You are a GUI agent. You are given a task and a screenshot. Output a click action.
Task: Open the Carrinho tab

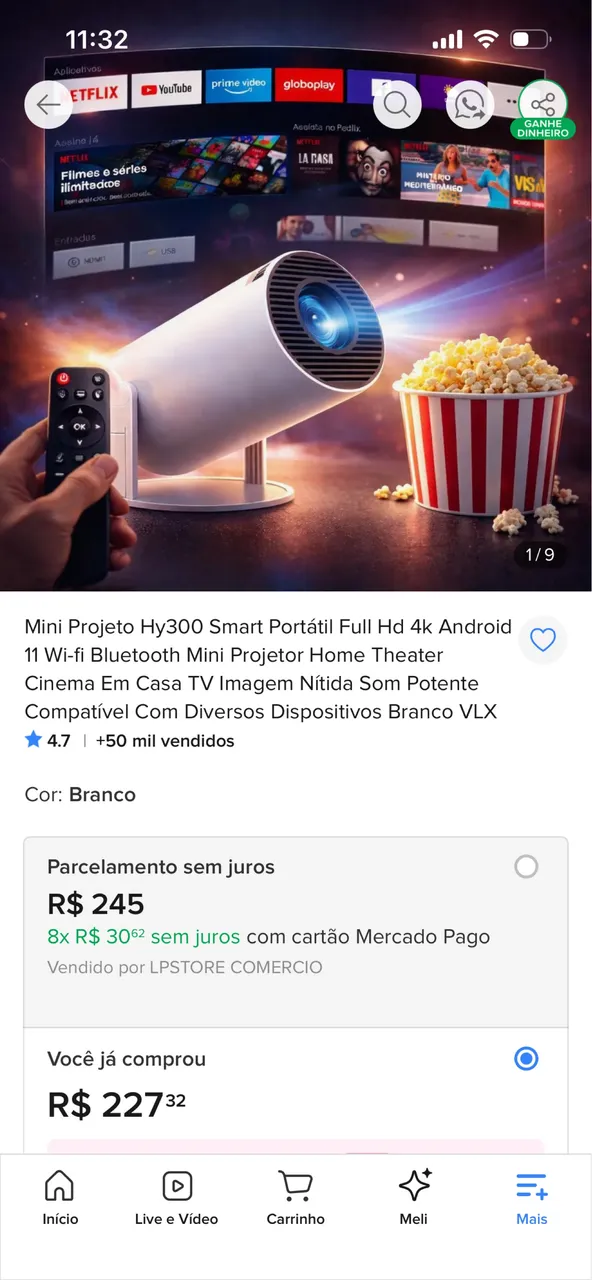pyautogui.click(x=296, y=1198)
